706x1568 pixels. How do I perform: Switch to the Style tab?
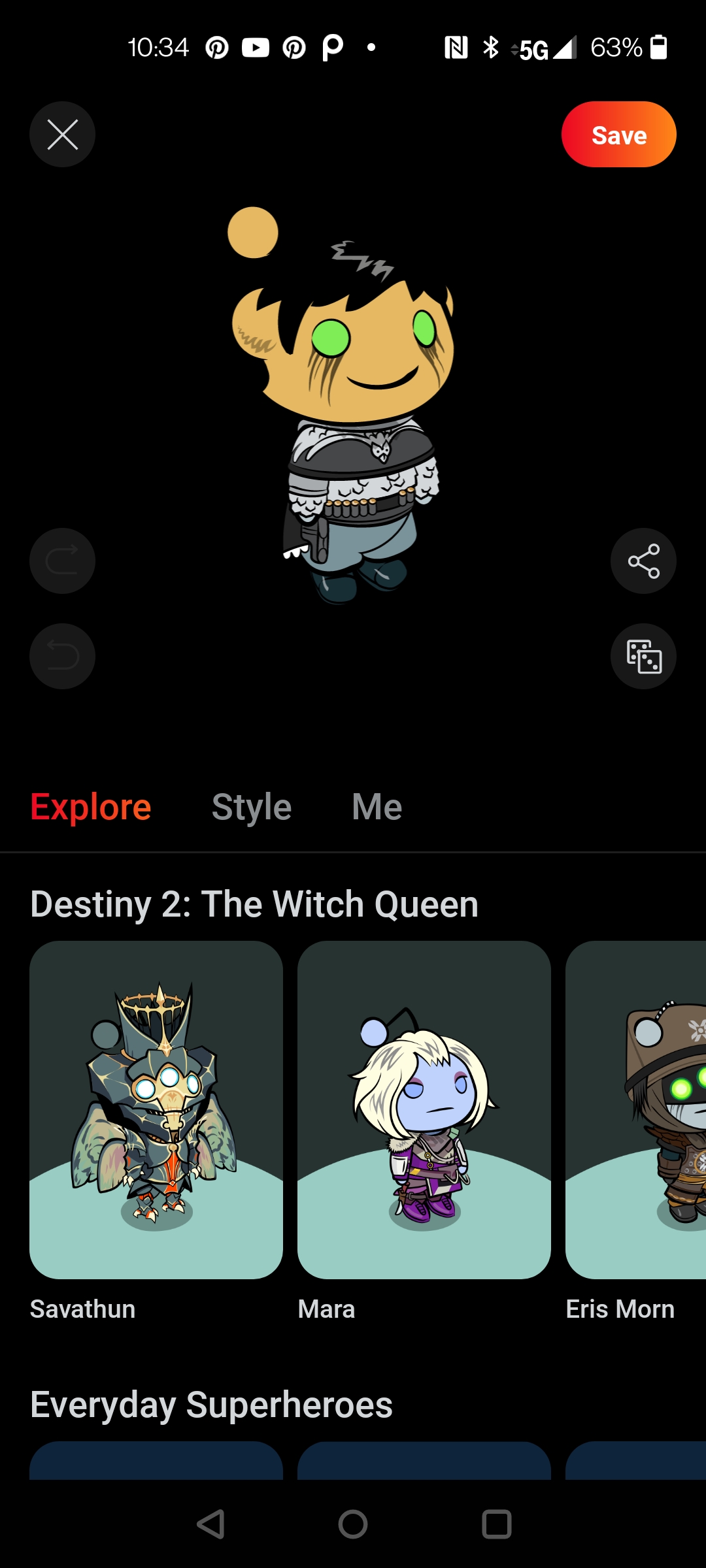251,806
